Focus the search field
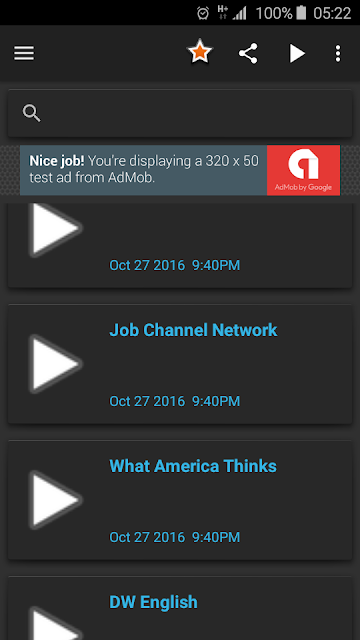The image size is (360, 640). 180,113
